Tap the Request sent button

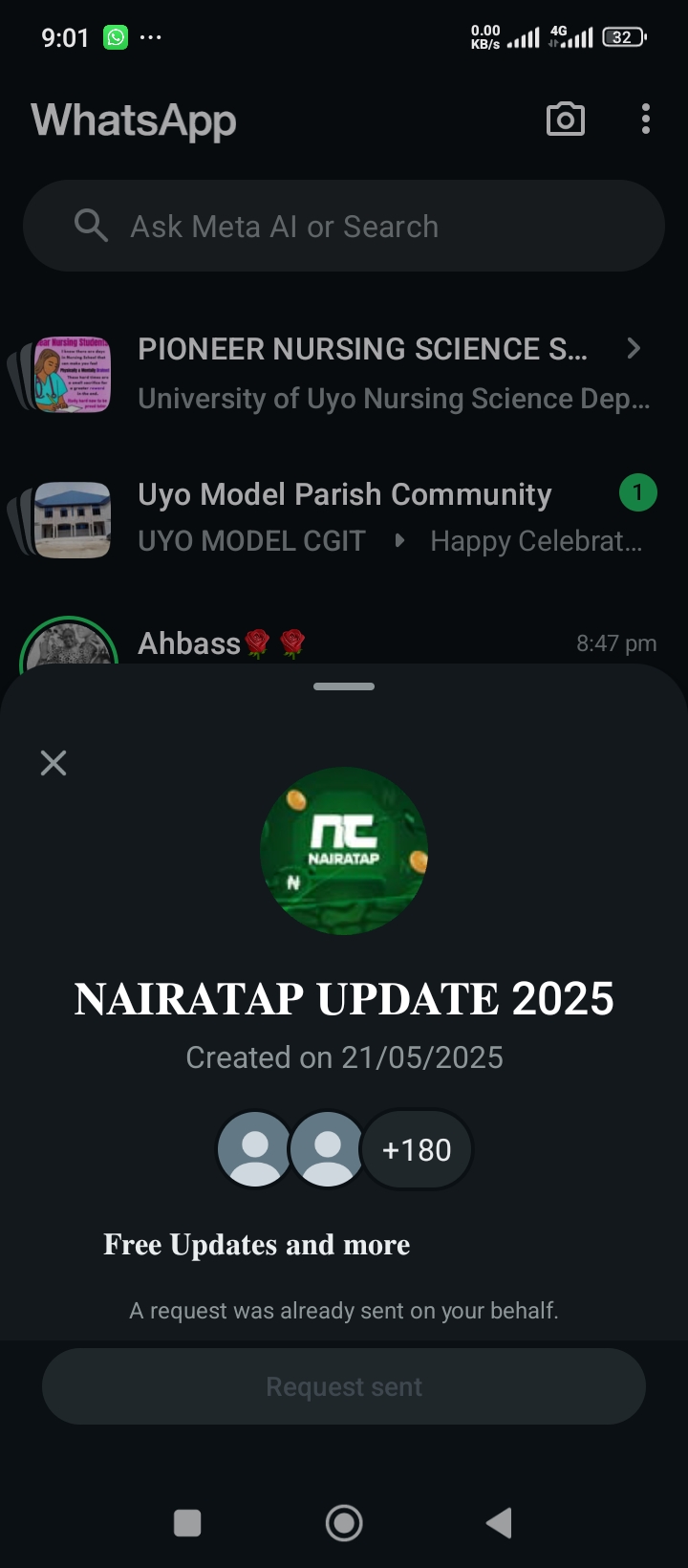point(344,1386)
